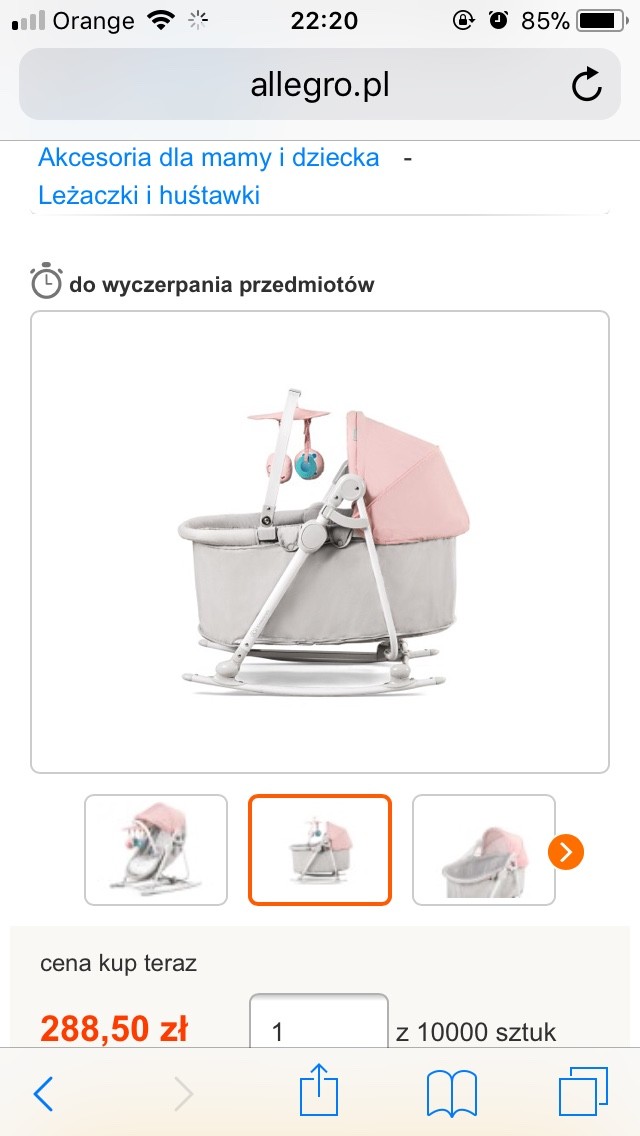Reload the allegro.pl page
Viewport: 640px width, 1136px height.
pyautogui.click(x=586, y=86)
